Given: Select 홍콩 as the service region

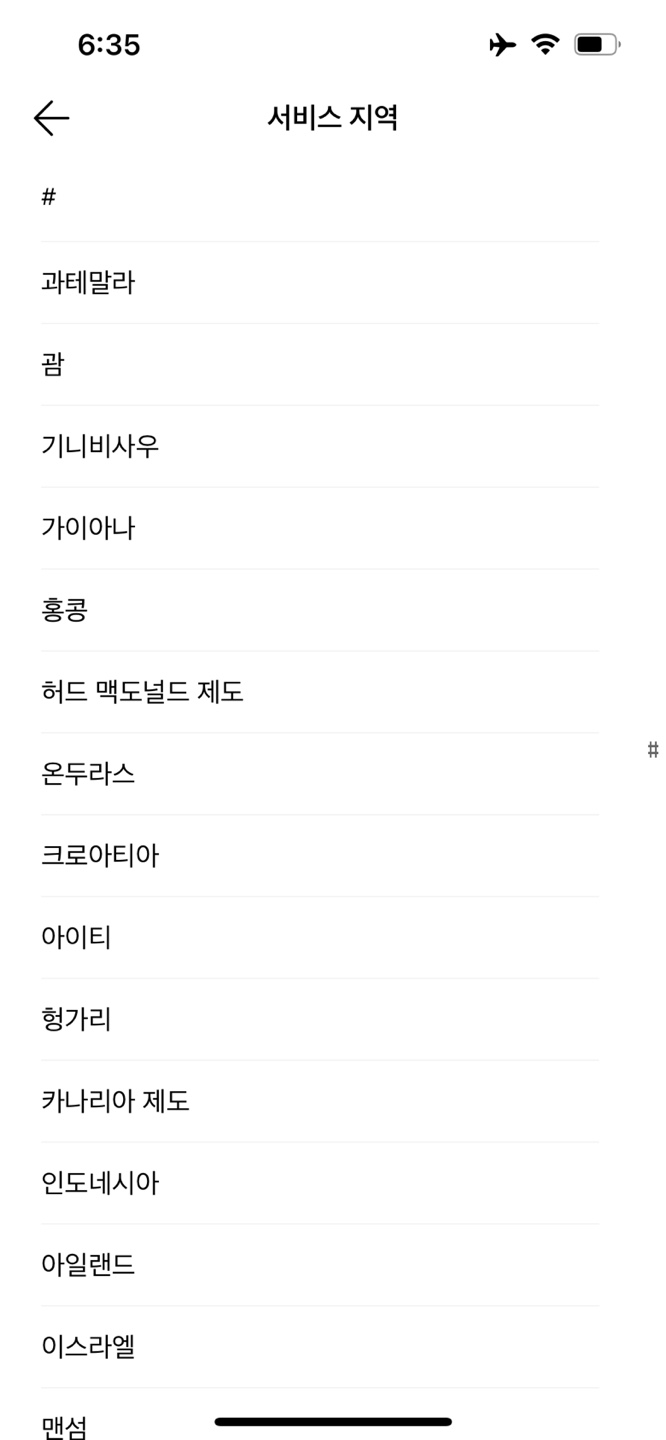Looking at the screenshot, I should (x=320, y=611).
